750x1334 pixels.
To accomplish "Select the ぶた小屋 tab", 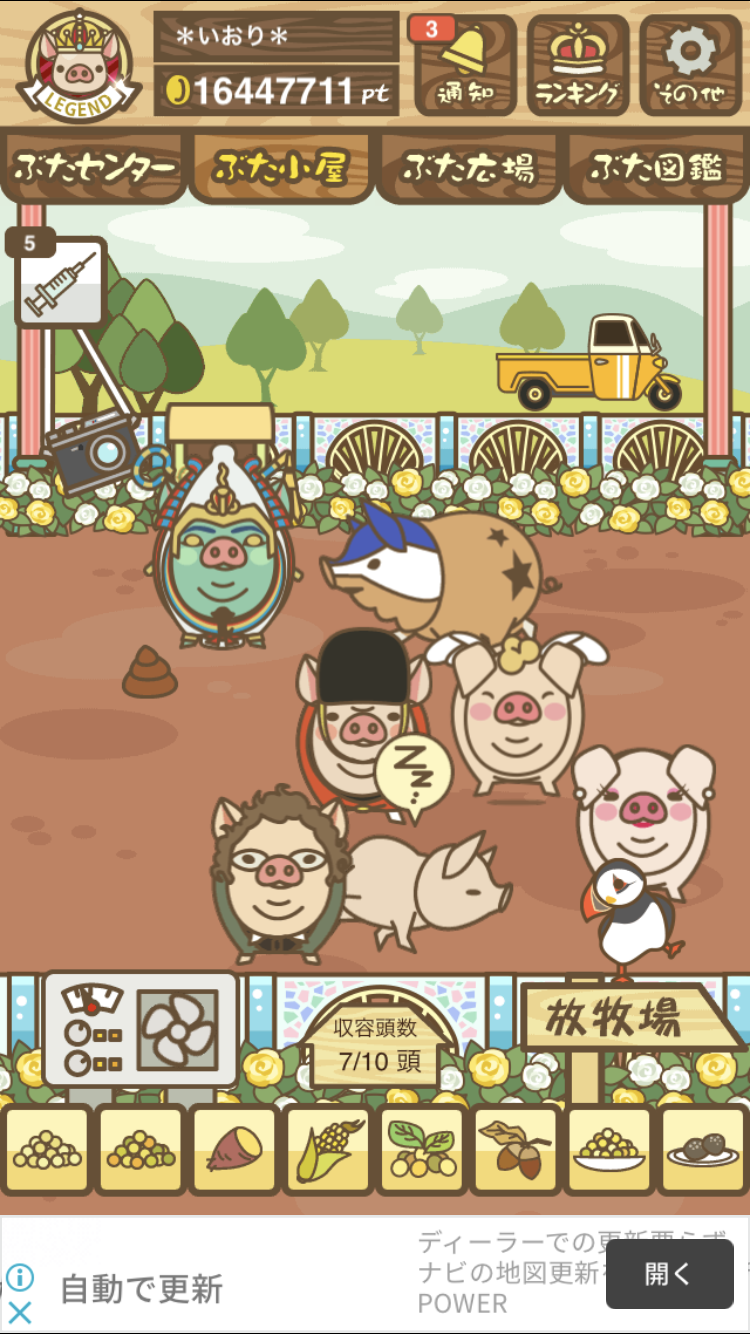I will click(x=281, y=167).
